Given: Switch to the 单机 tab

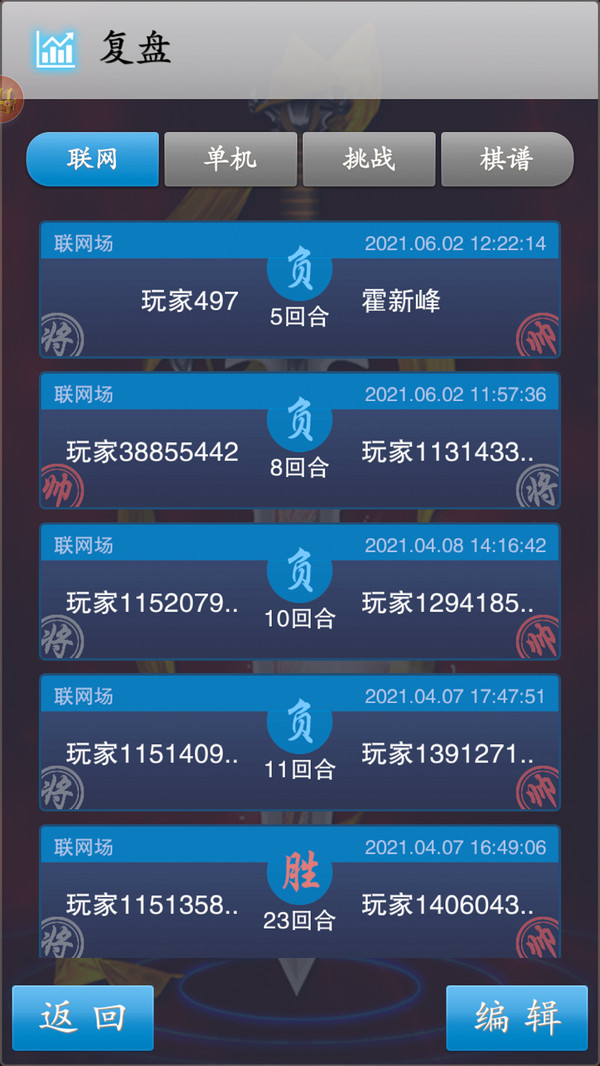Looking at the screenshot, I should pos(231,159).
